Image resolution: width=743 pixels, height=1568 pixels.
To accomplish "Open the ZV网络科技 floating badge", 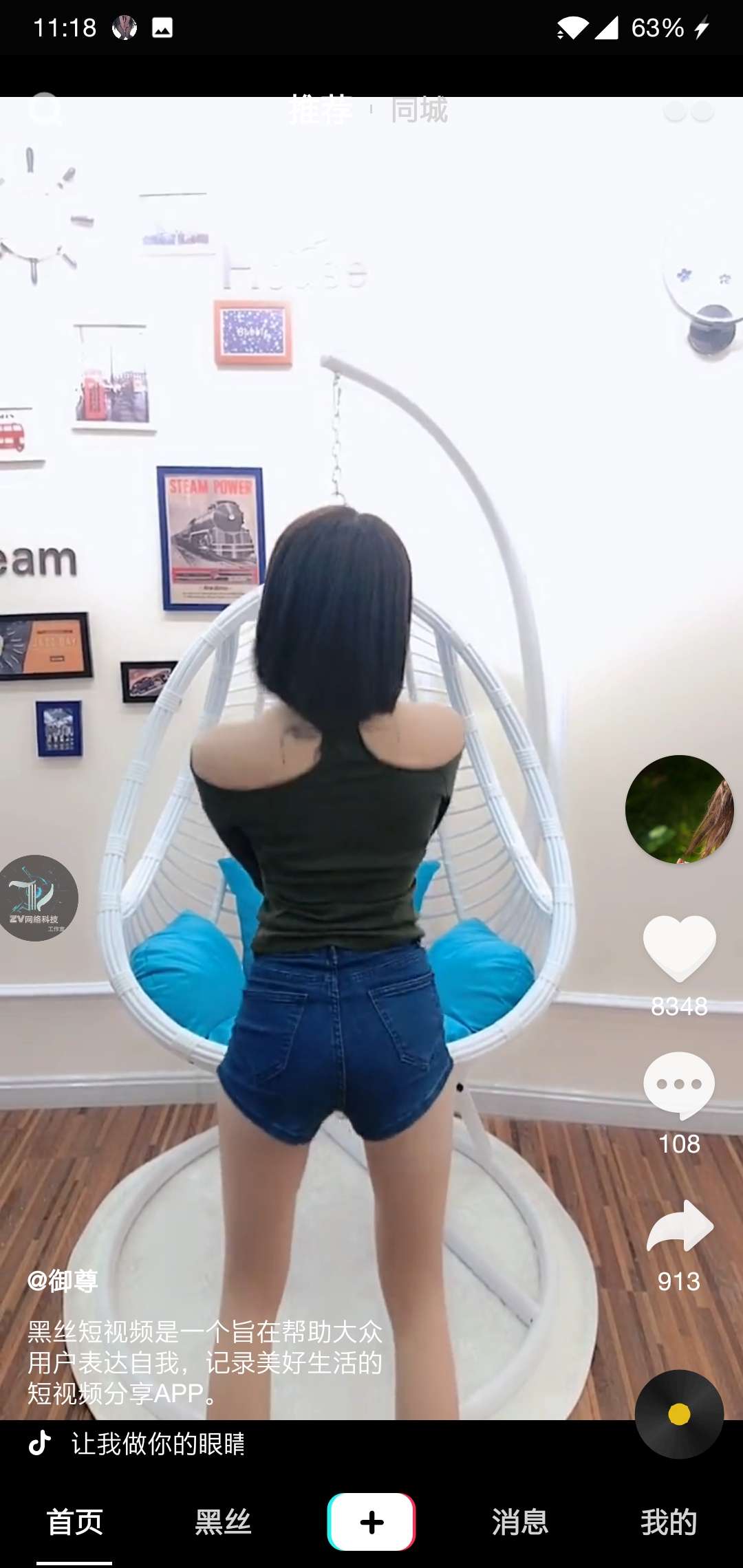I will pyautogui.click(x=37, y=897).
